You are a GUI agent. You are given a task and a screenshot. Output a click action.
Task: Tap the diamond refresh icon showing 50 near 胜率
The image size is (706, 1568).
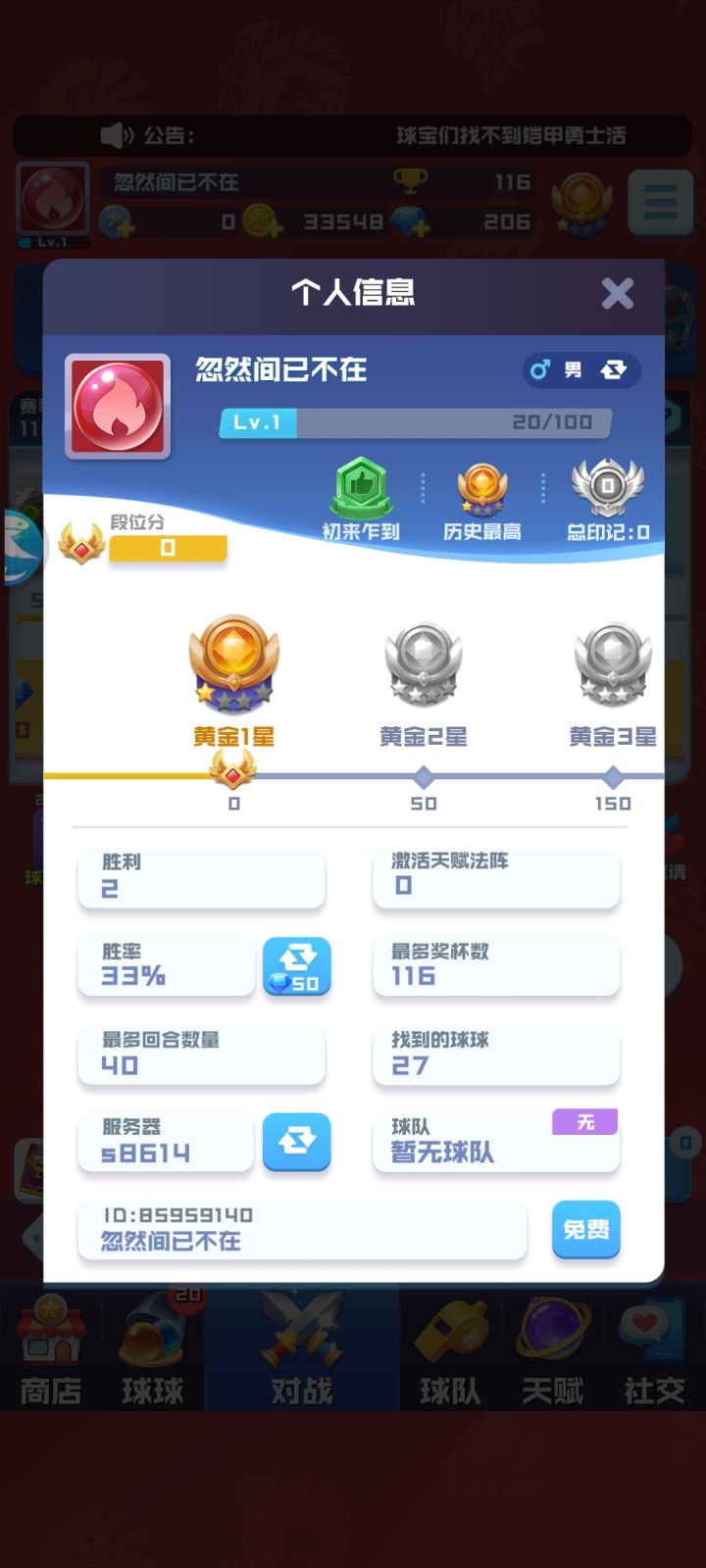coord(297,967)
